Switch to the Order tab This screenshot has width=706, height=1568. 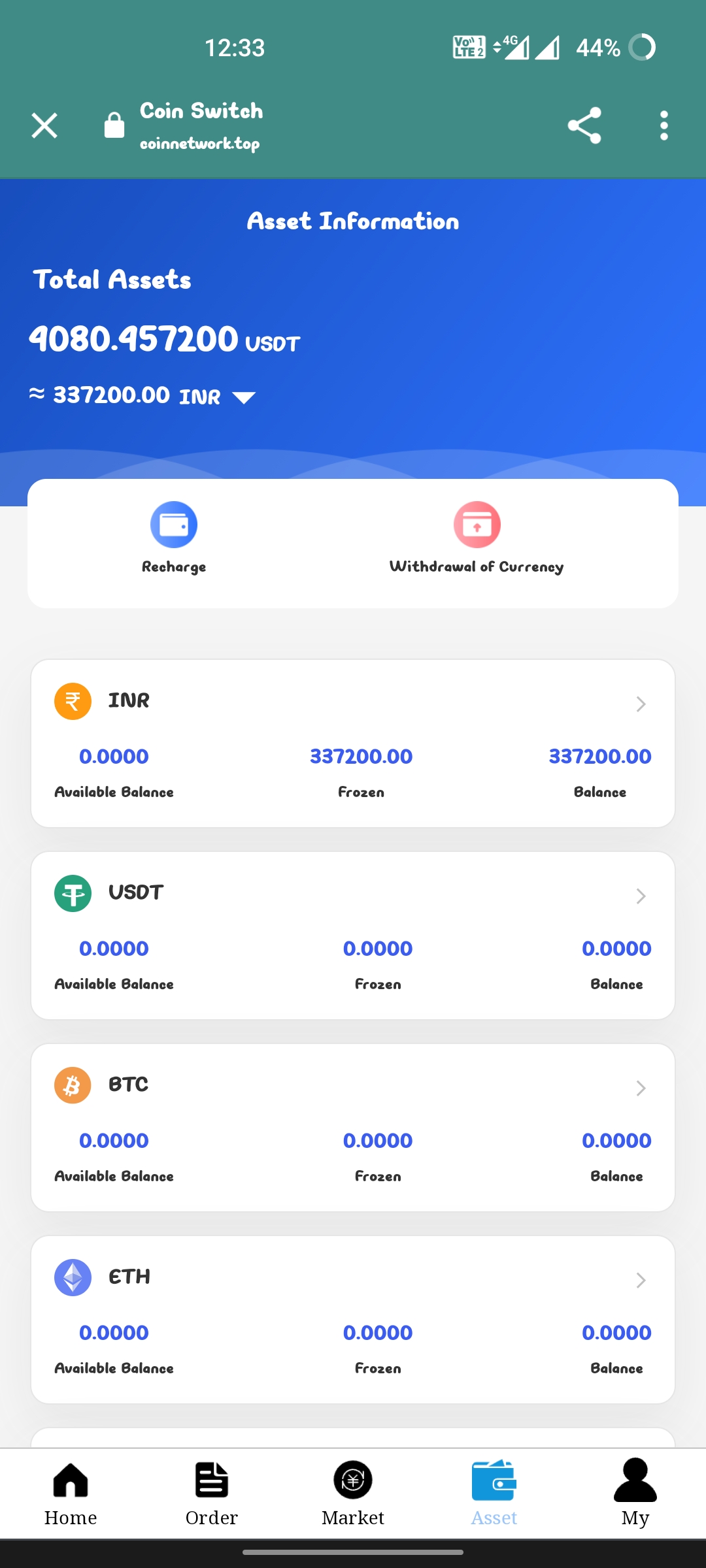212,1494
